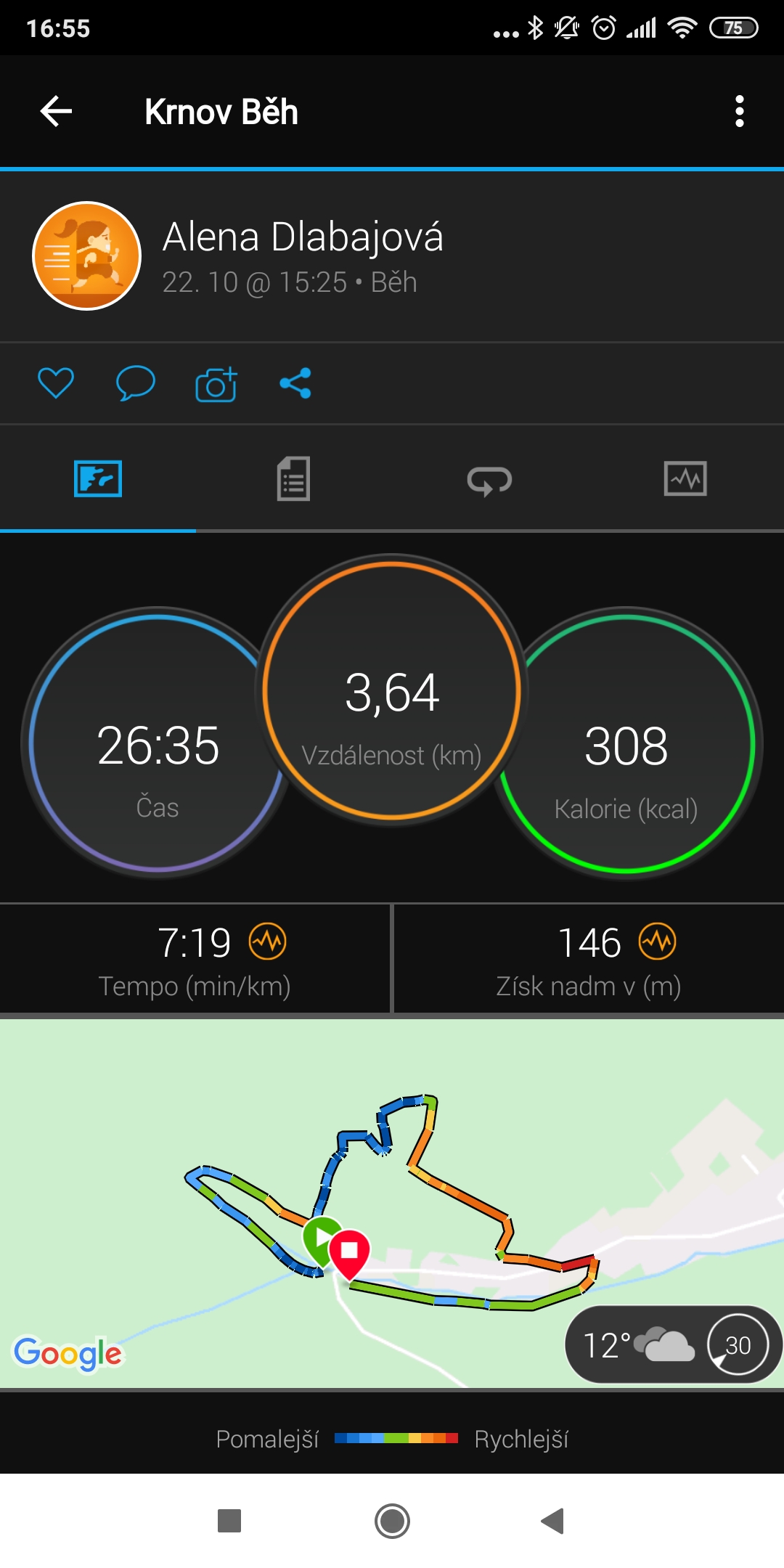Add a photo with the camera icon

[x=216, y=383]
